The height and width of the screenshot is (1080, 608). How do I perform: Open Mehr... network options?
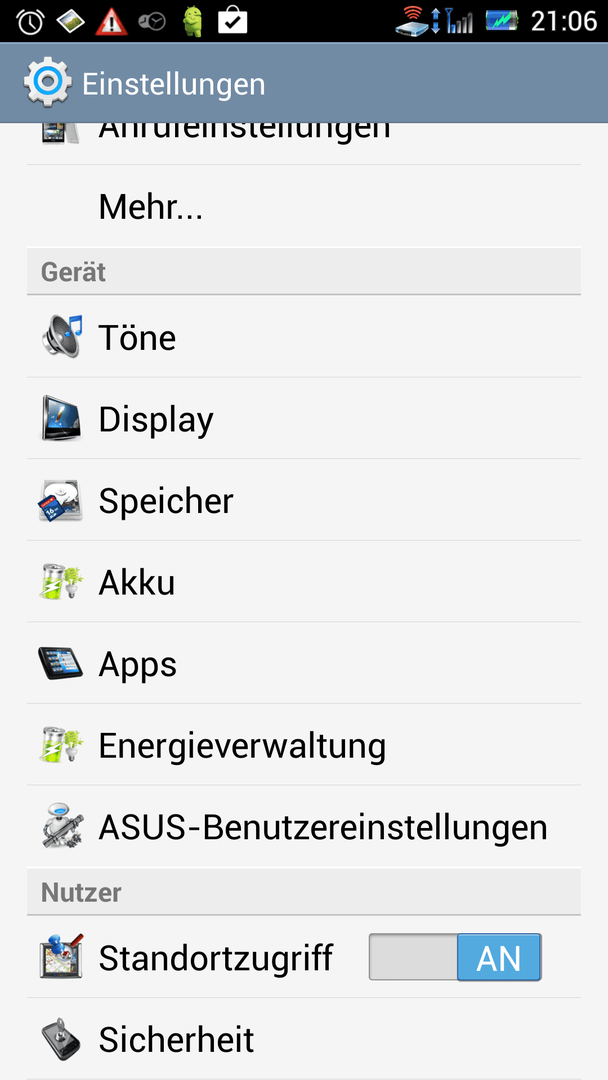point(304,207)
